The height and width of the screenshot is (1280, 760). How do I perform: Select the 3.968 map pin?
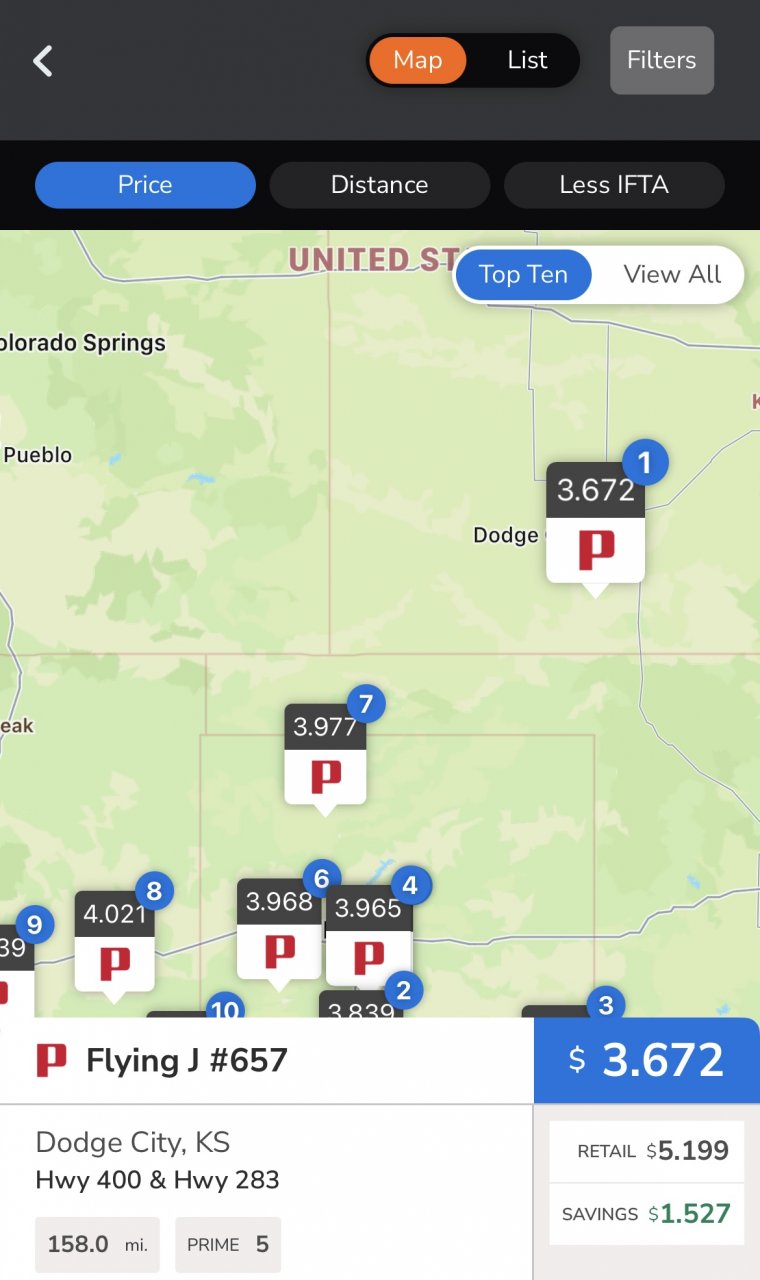click(279, 932)
